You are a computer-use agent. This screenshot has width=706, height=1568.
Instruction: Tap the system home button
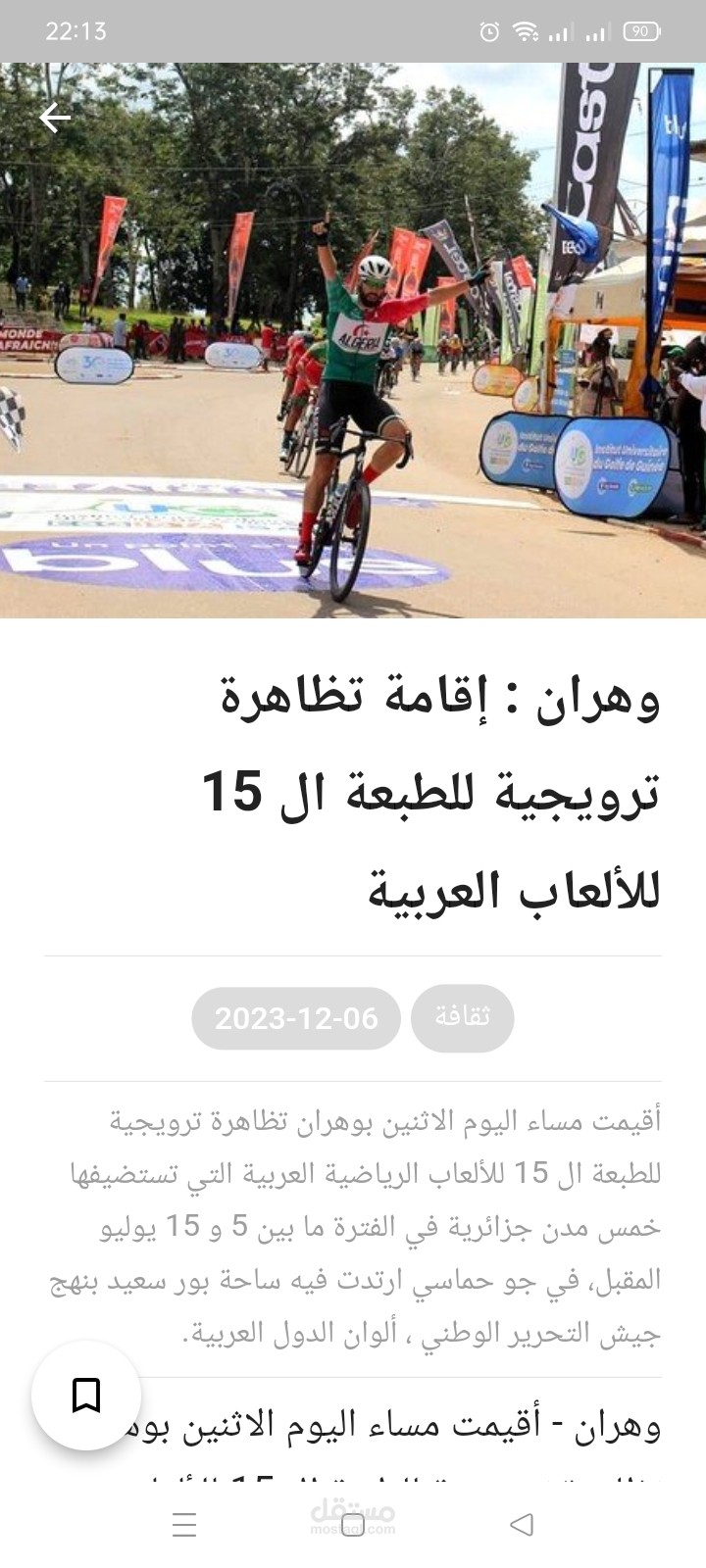click(353, 1525)
